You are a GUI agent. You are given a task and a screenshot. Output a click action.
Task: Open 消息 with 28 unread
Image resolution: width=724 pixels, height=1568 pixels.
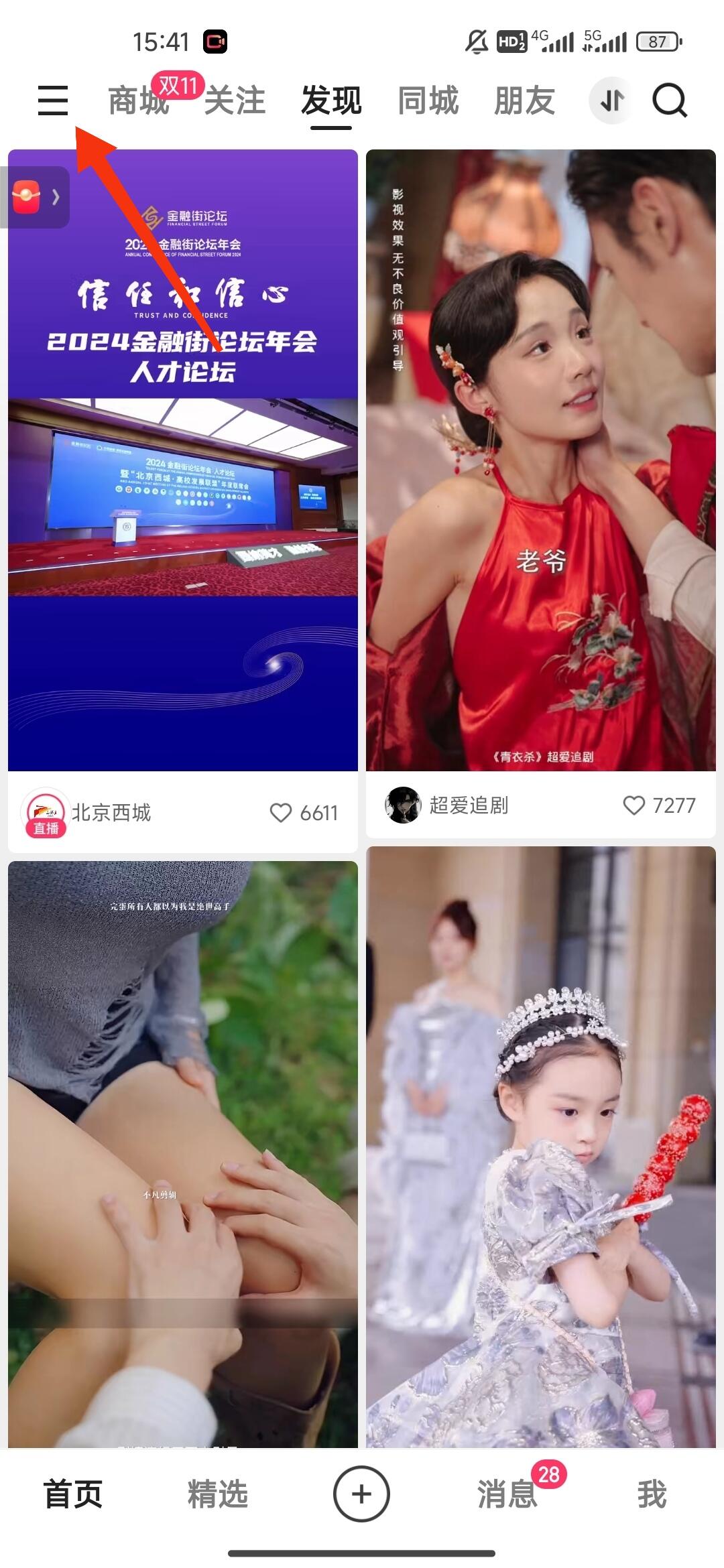coord(508,1494)
